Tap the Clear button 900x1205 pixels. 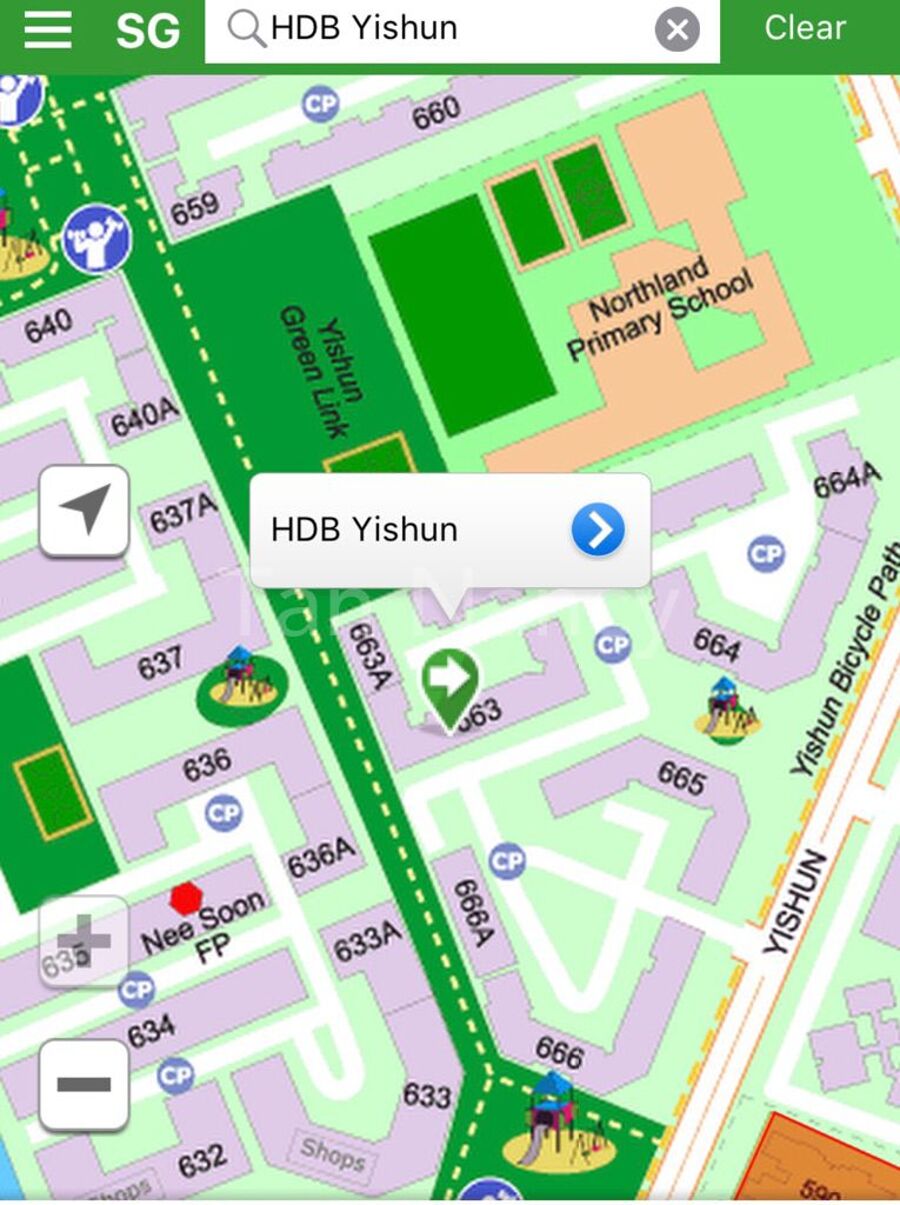tap(804, 29)
